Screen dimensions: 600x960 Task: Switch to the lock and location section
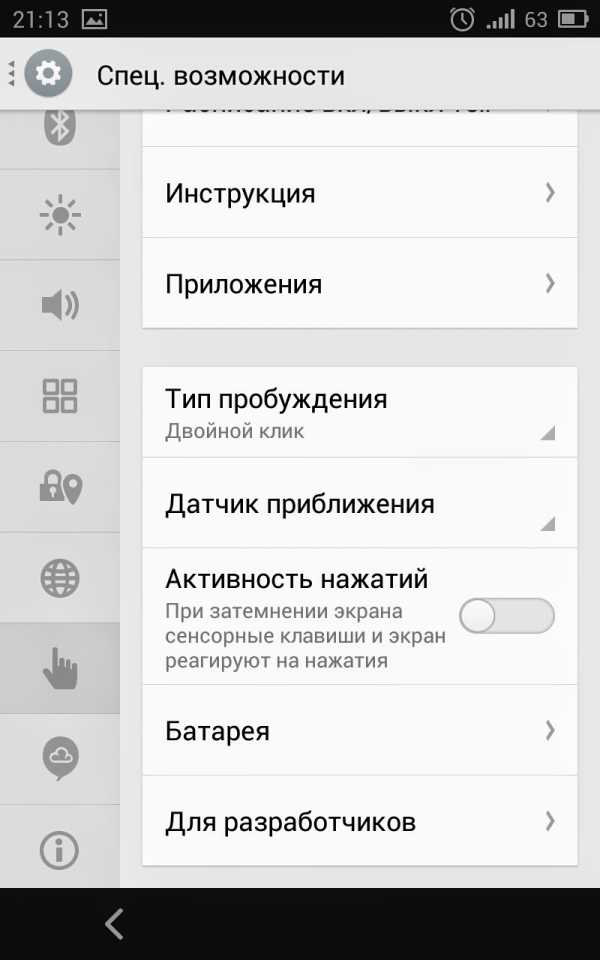pos(60,487)
